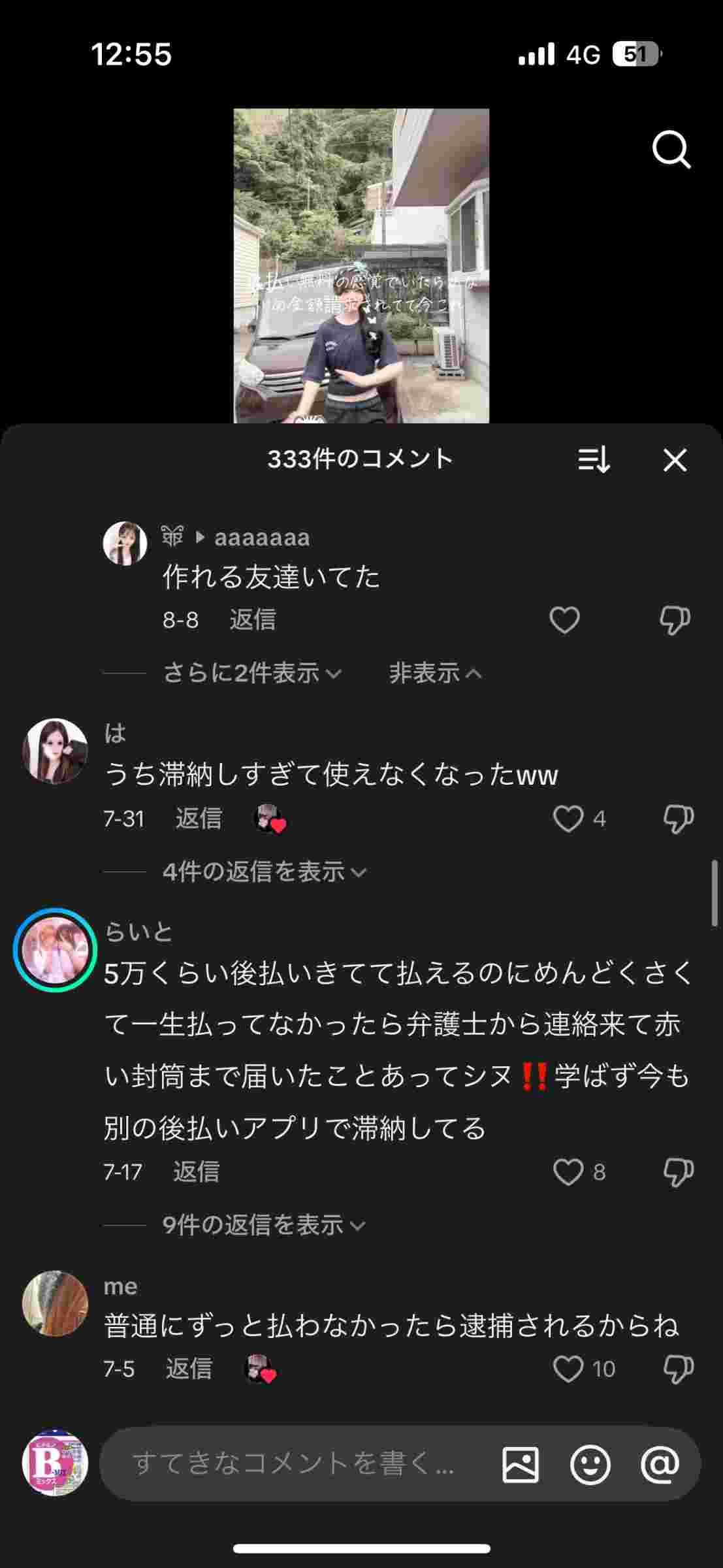The image size is (723, 1568).
Task: Dislike the comment 作れる友達いてた
Action: point(675,620)
